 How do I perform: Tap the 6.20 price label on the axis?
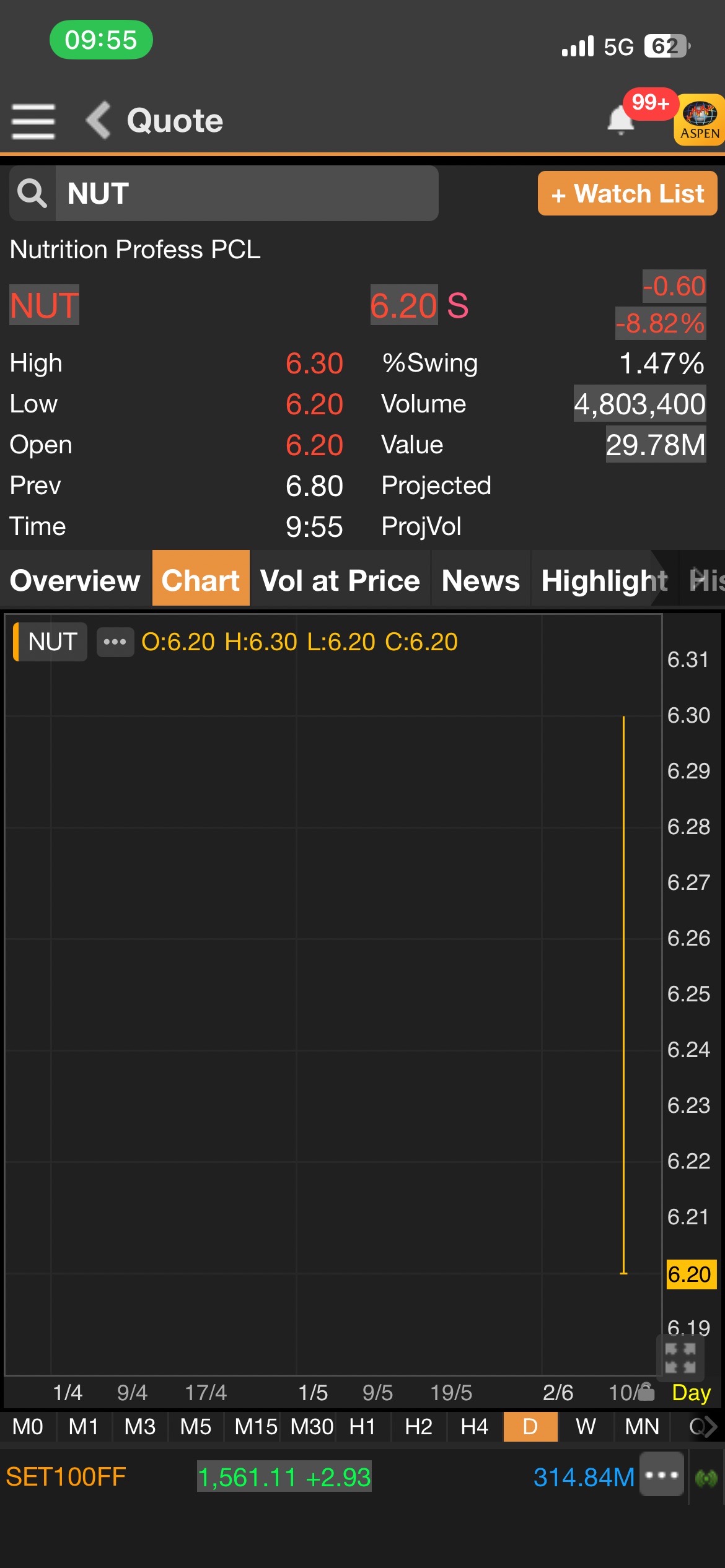tap(690, 1274)
